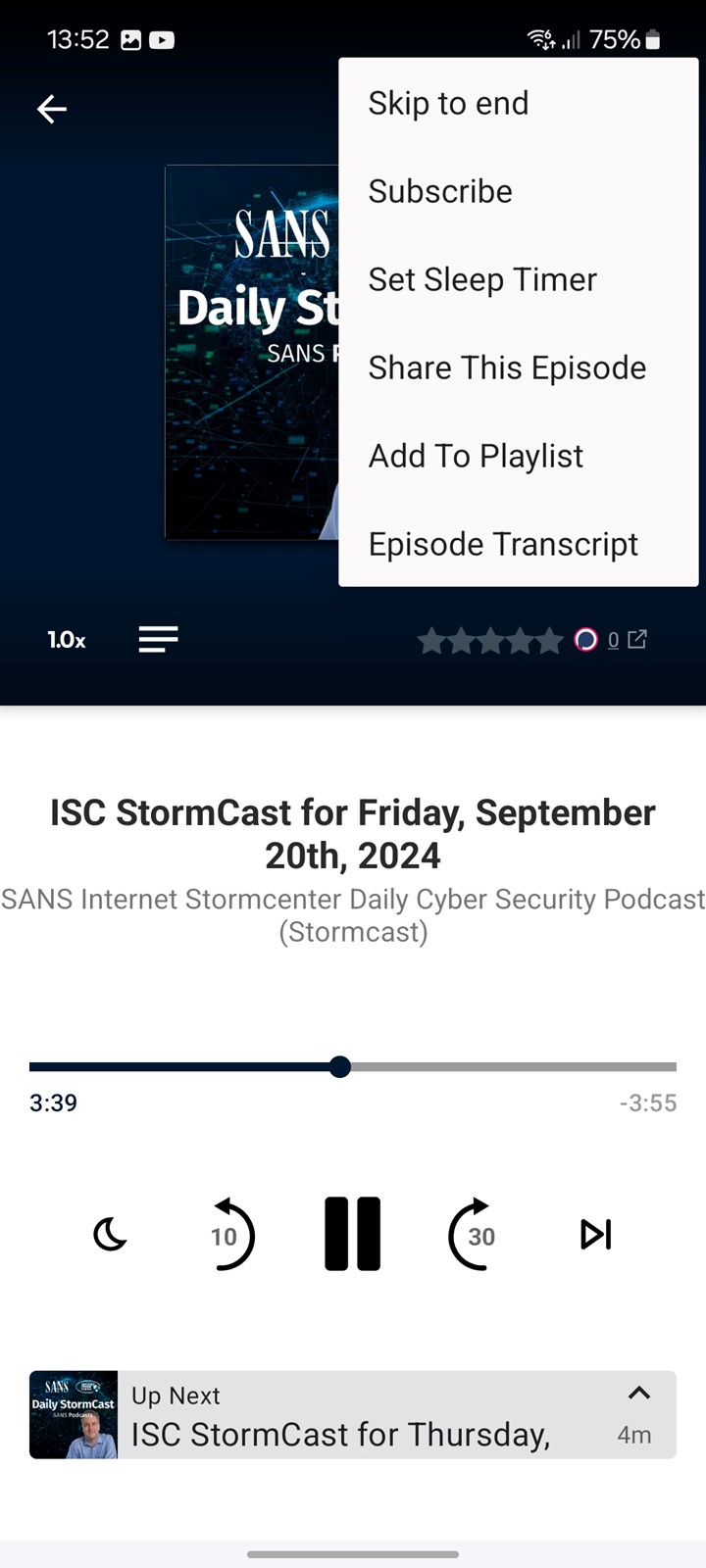The image size is (706, 1568).
Task: Select Skip to end option
Action: tap(518, 103)
